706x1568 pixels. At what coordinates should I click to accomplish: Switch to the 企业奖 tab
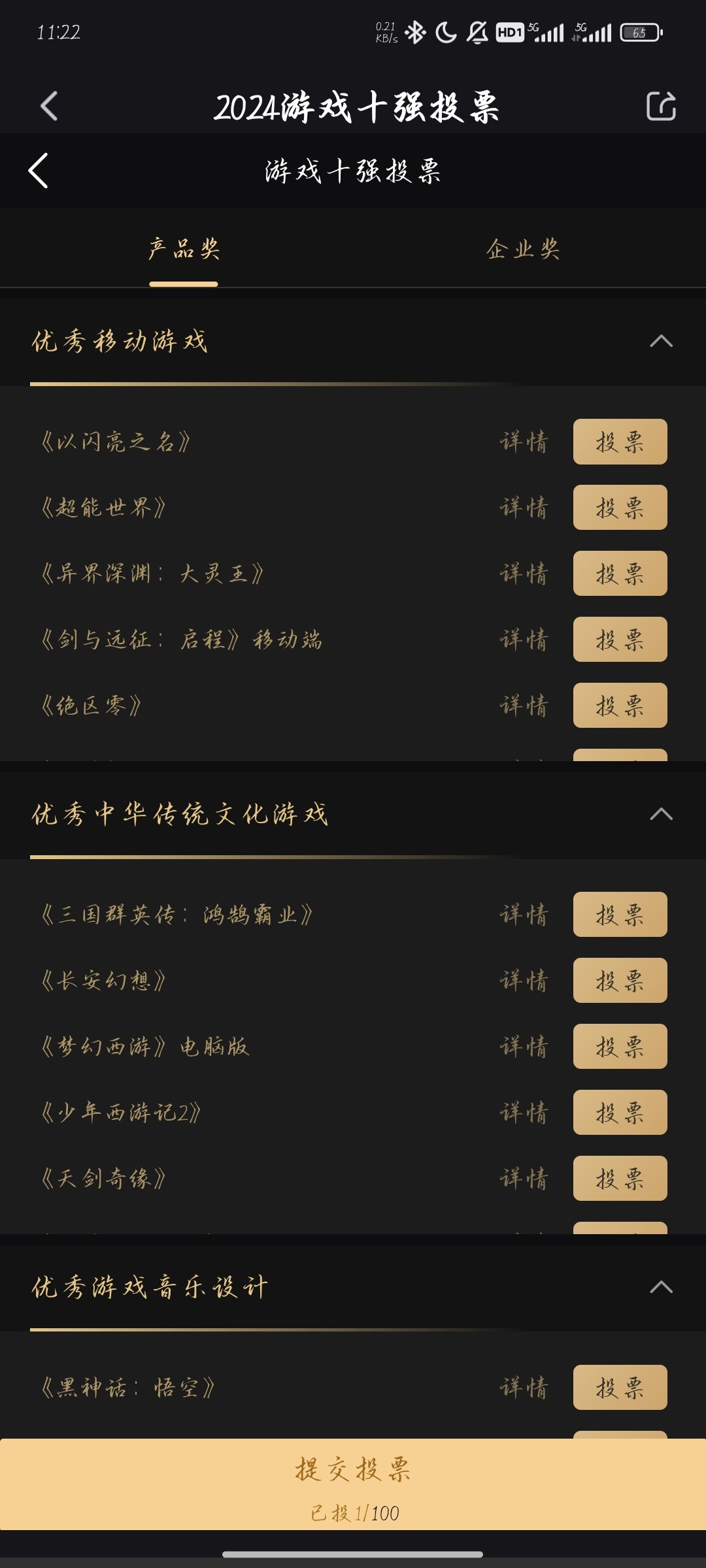point(523,250)
